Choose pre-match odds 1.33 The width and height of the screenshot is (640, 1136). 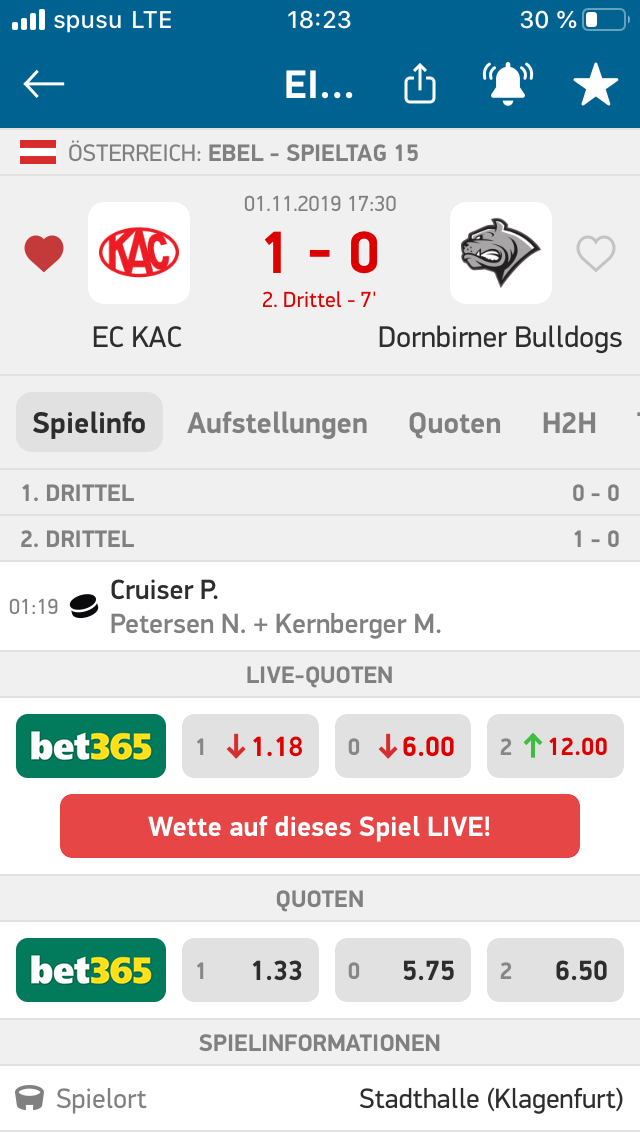tap(250, 970)
